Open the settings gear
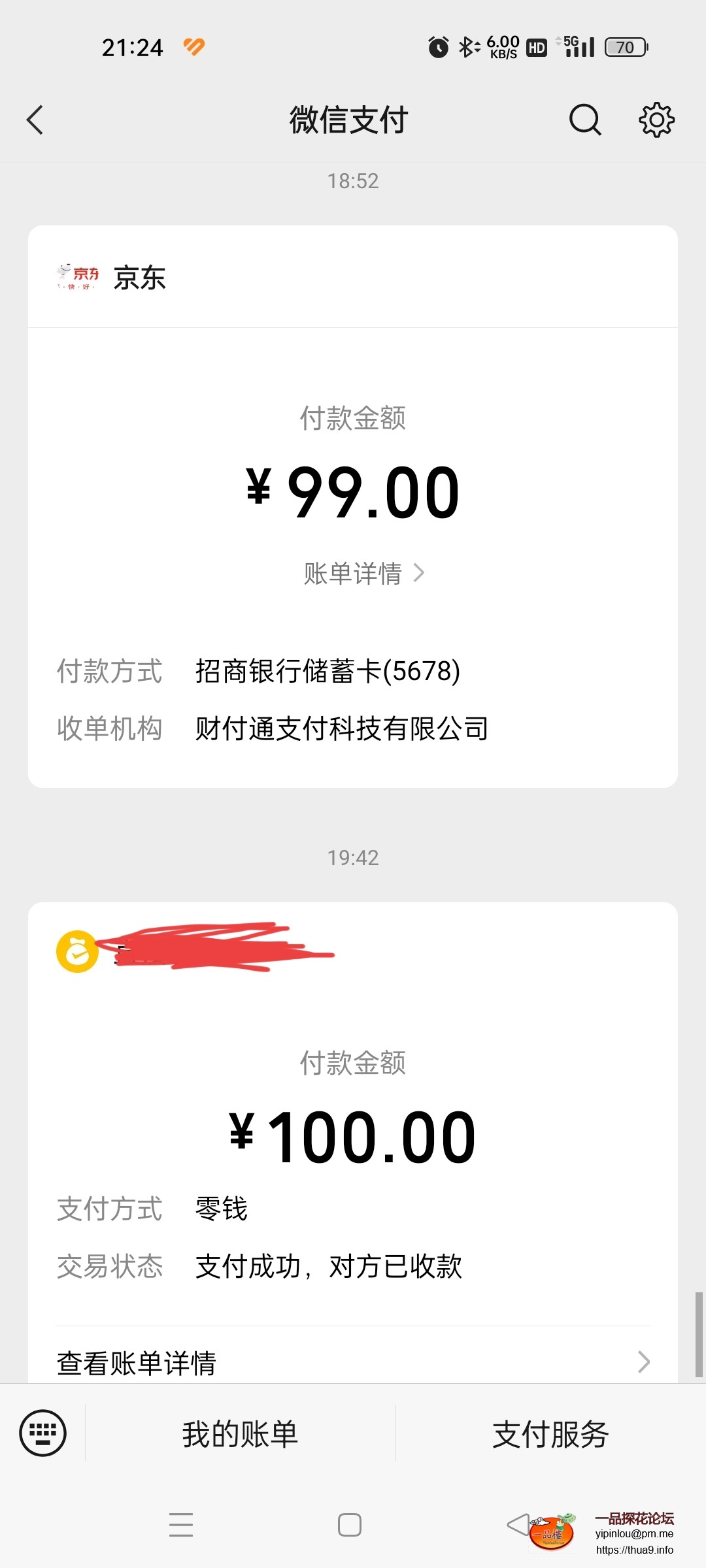 [656, 120]
